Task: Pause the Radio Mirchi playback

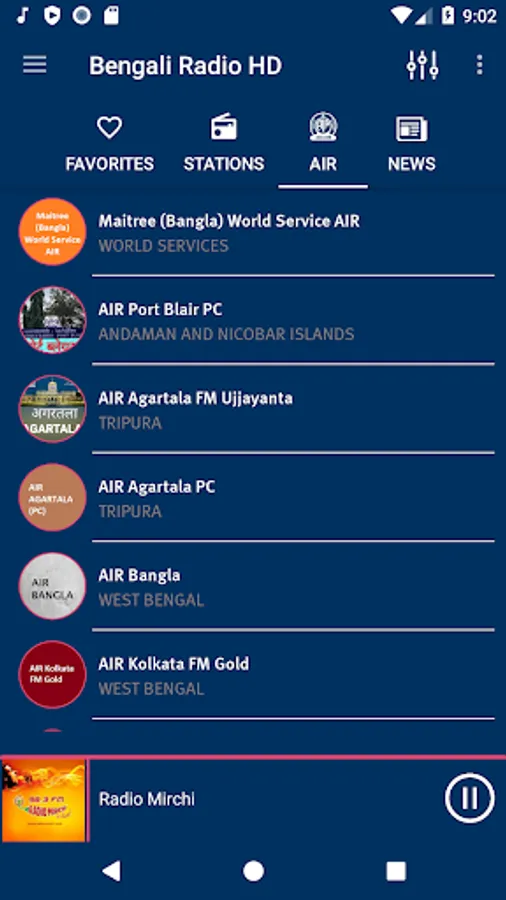Action: pos(469,798)
